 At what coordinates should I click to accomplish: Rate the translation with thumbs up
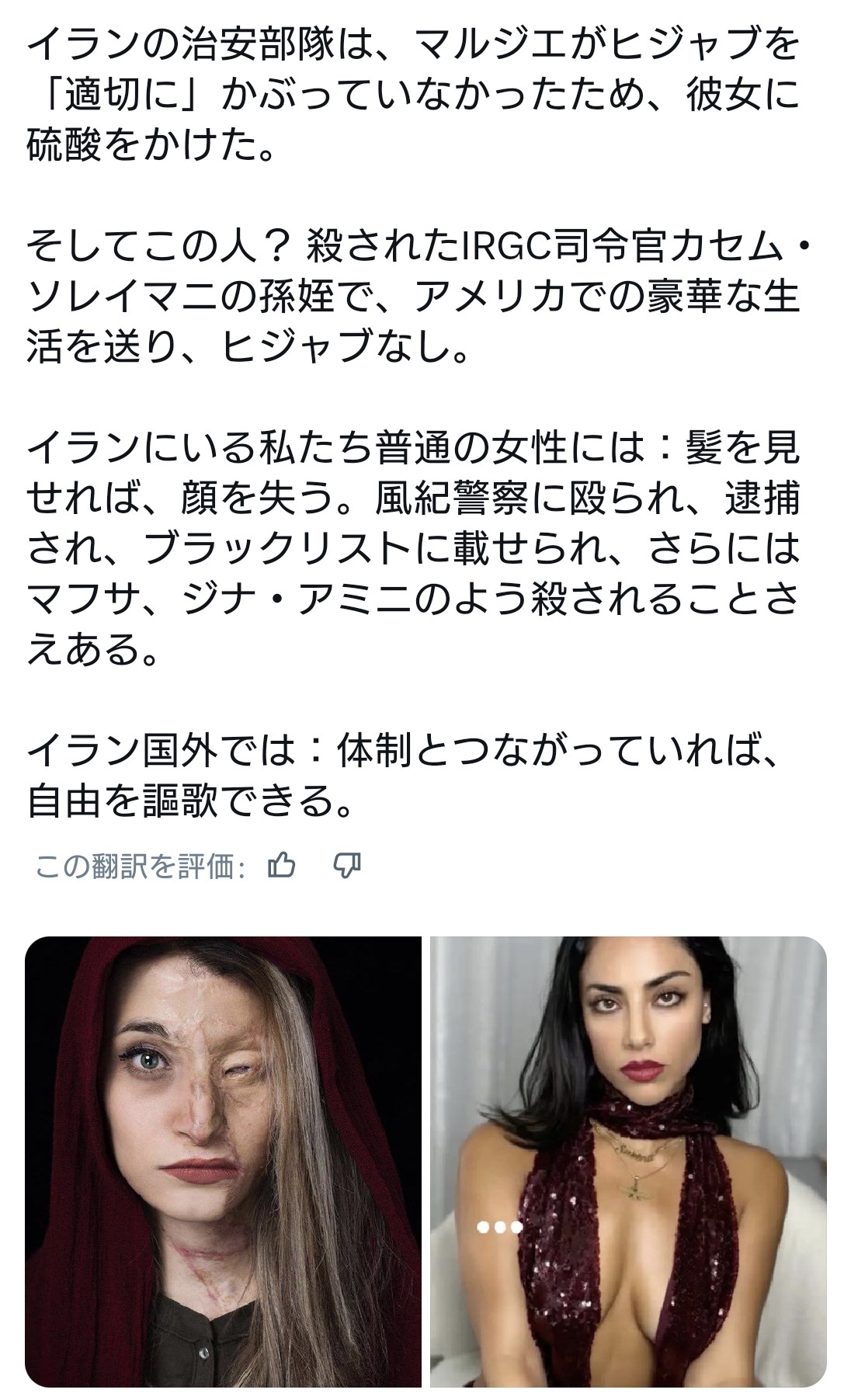280,864
